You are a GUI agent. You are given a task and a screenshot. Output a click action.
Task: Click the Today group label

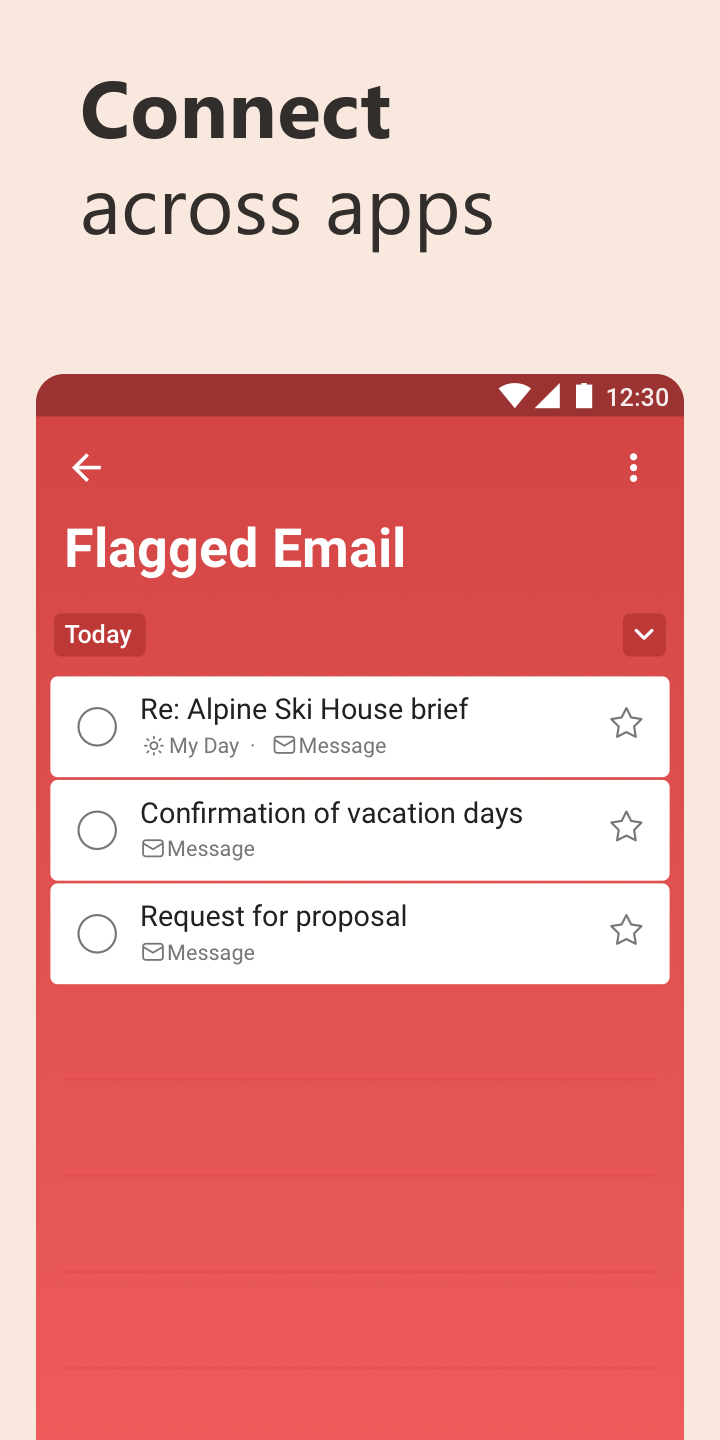pyautogui.click(x=98, y=634)
